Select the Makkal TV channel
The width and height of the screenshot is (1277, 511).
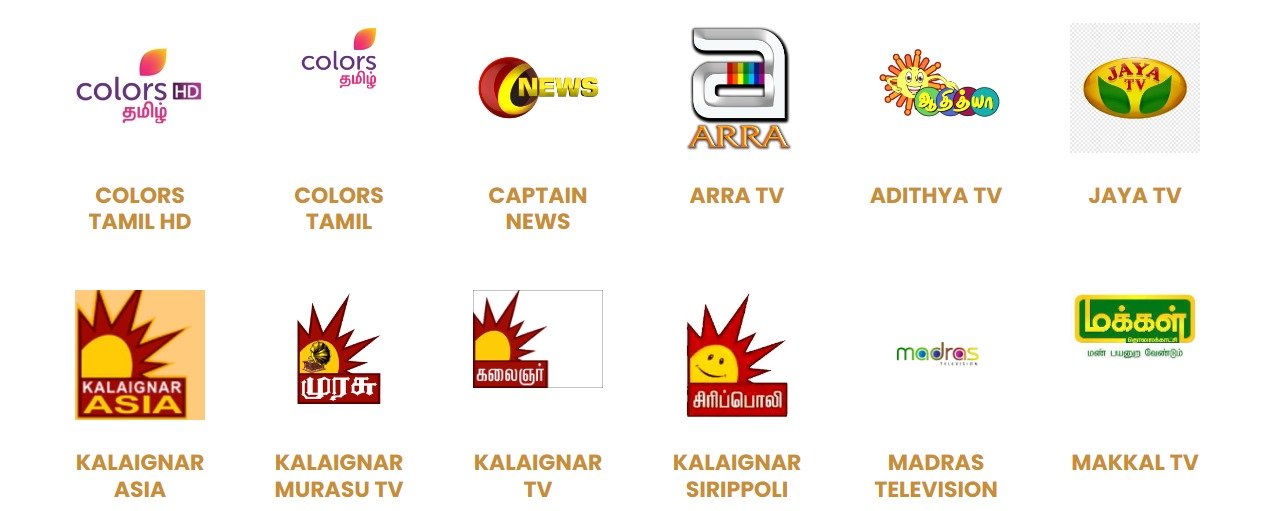pos(1134,326)
